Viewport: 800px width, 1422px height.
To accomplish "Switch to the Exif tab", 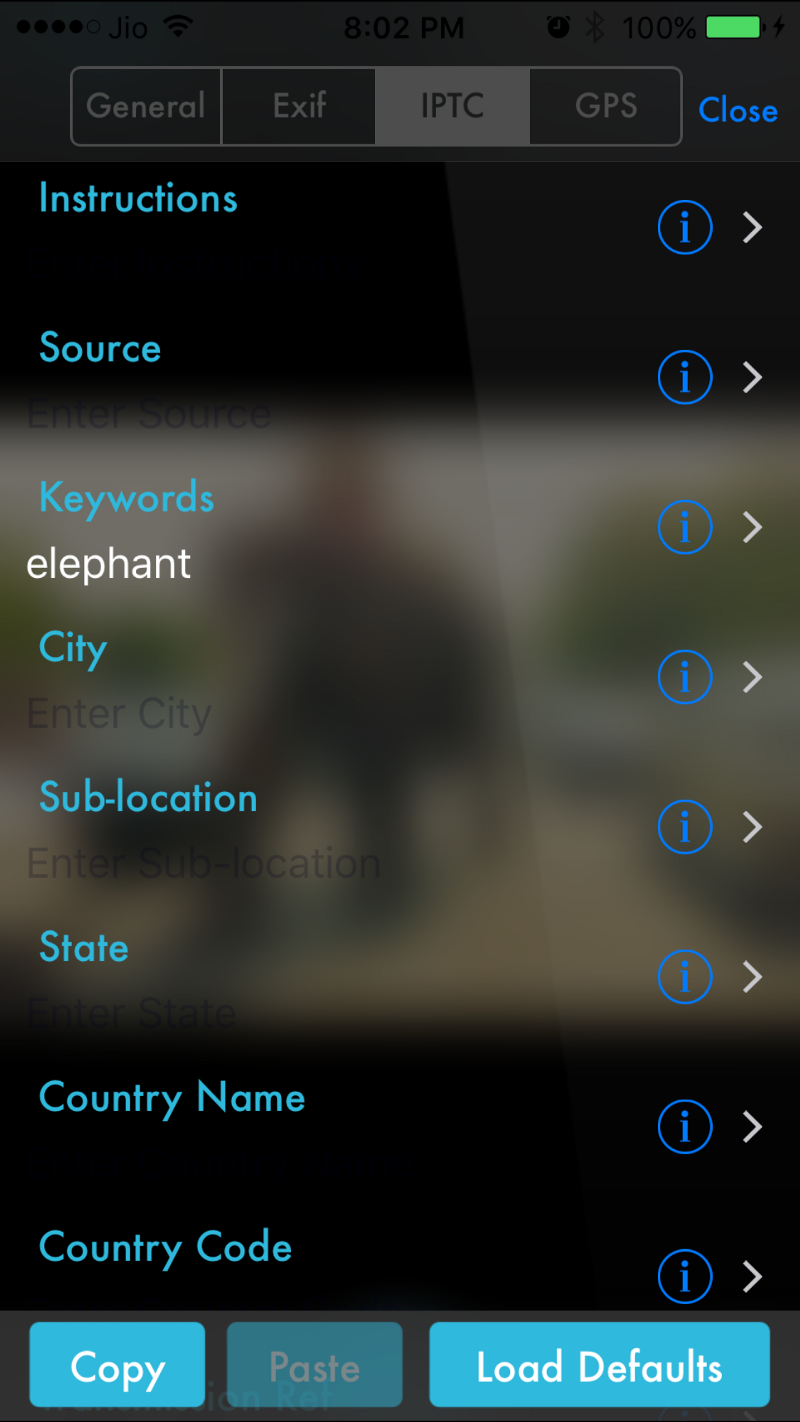I will [299, 106].
